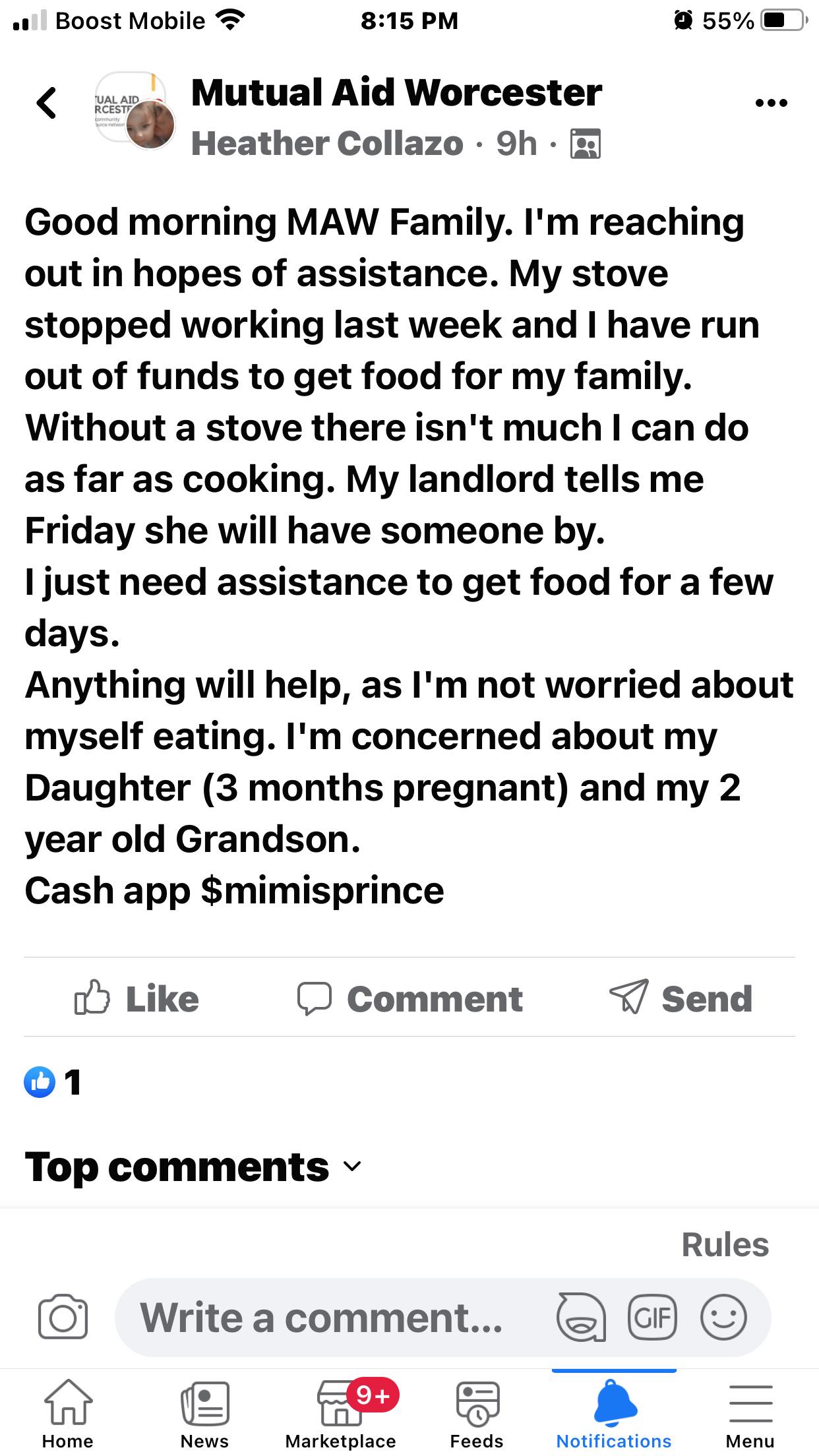819x1456 pixels.
Task: Attach a photo with the camera icon
Action: (x=63, y=1318)
